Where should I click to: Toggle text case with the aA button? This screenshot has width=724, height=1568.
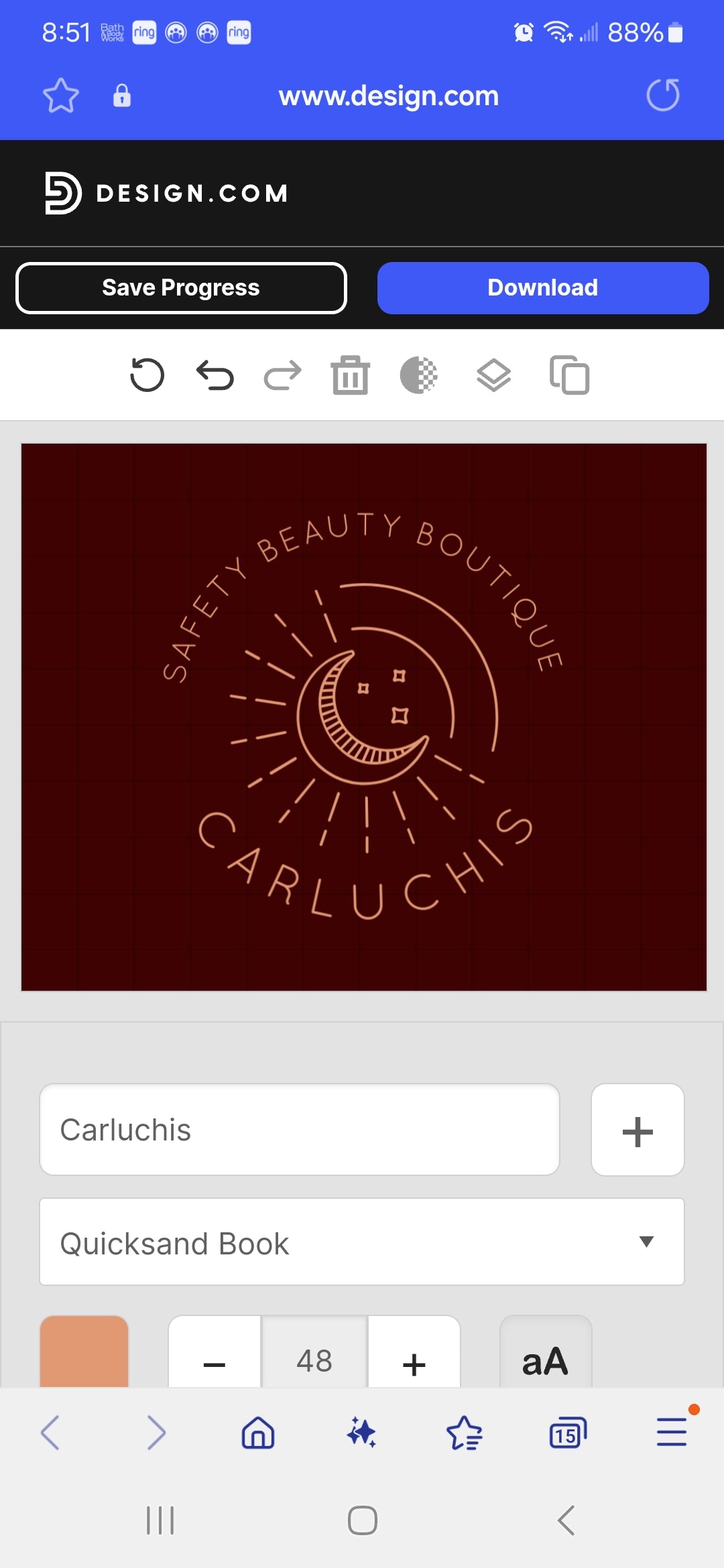click(545, 1359)
